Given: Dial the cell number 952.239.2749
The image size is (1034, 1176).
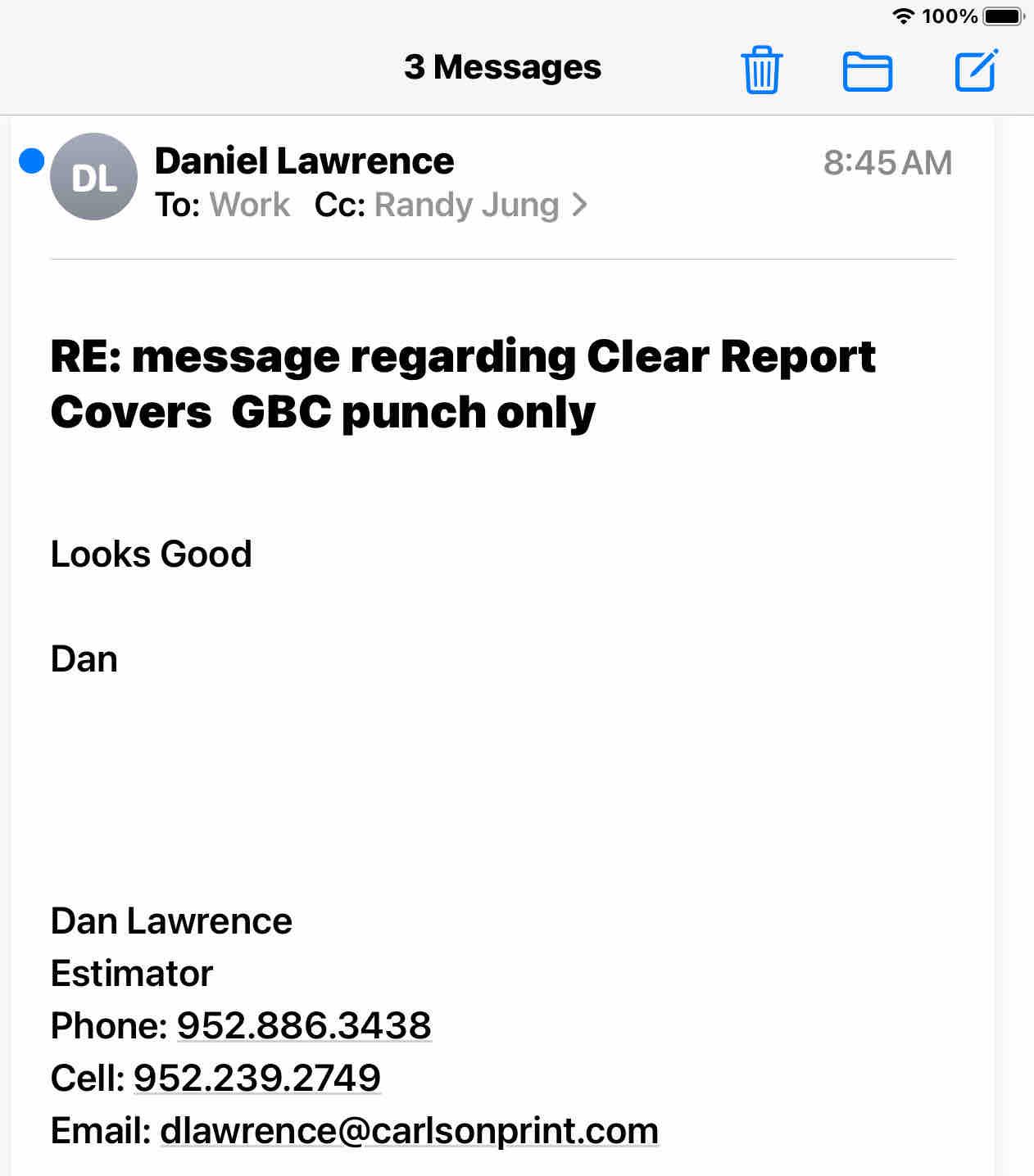Looking at the screenshot, I should click(256, 1078).
